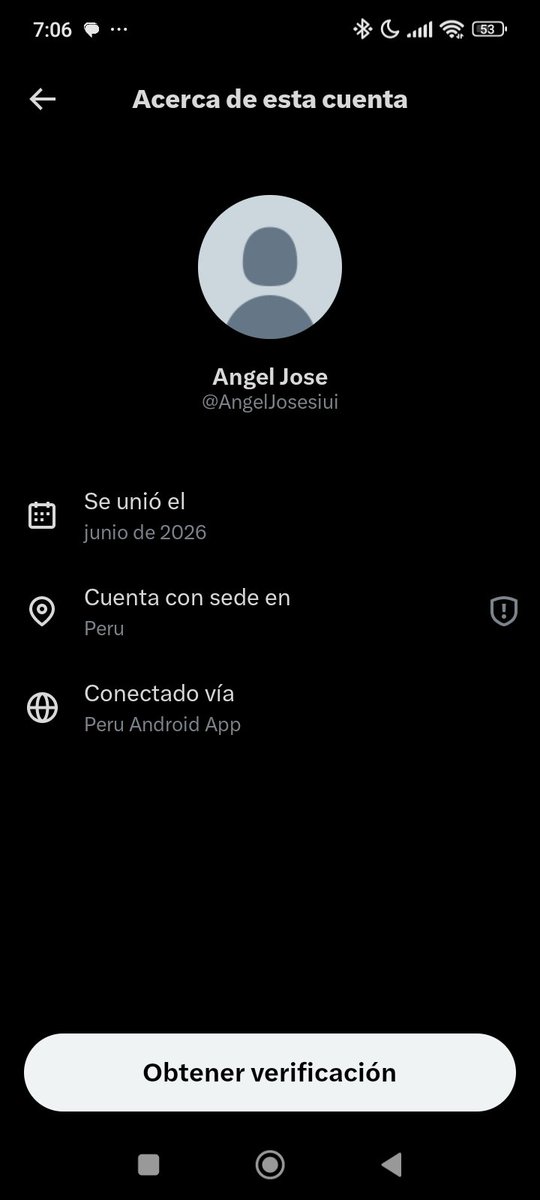Viewport: 540px width, 1200px height.
Task: Go back using the top arrow
Action: tap(42, 99)
